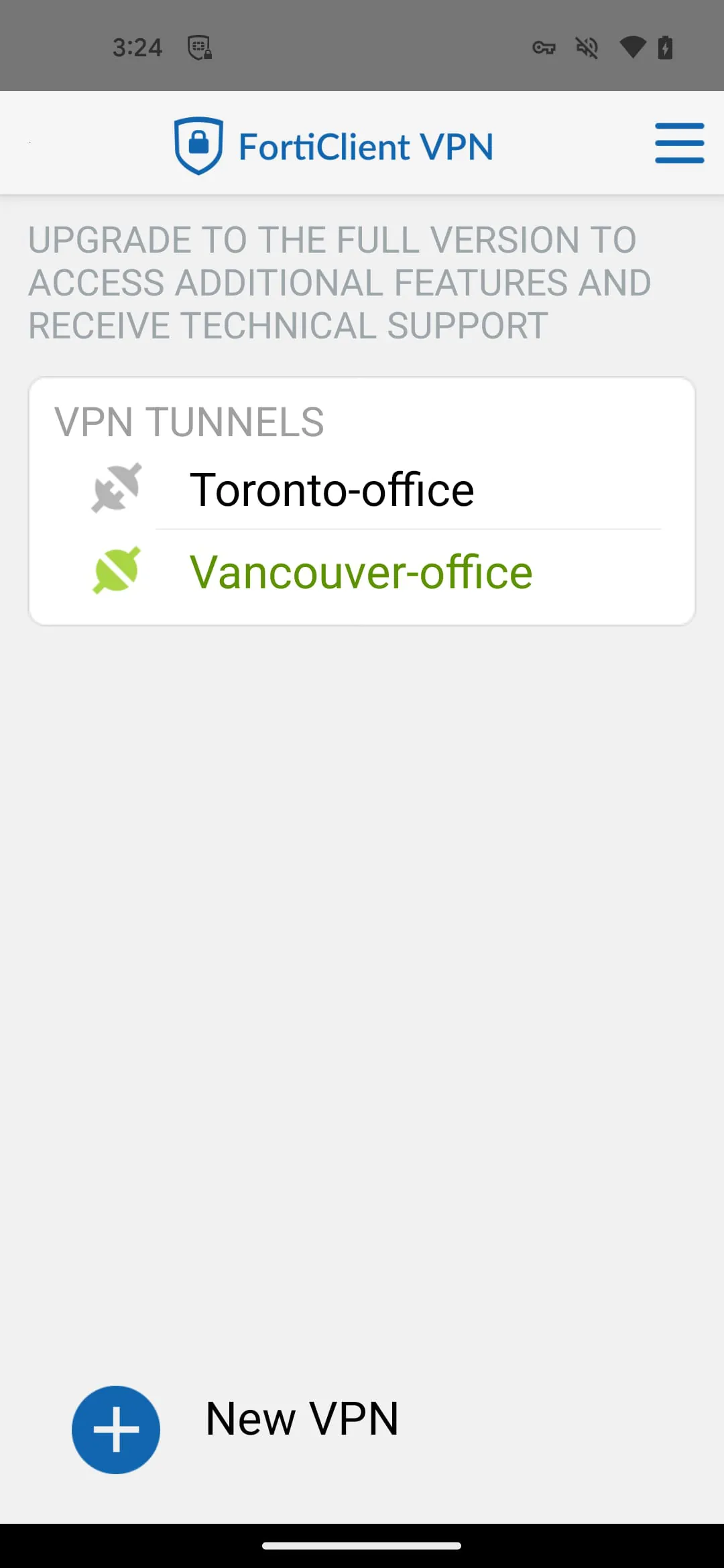
Task: Tap the screen lock notification icon near clock
Action: click(200, 47)
